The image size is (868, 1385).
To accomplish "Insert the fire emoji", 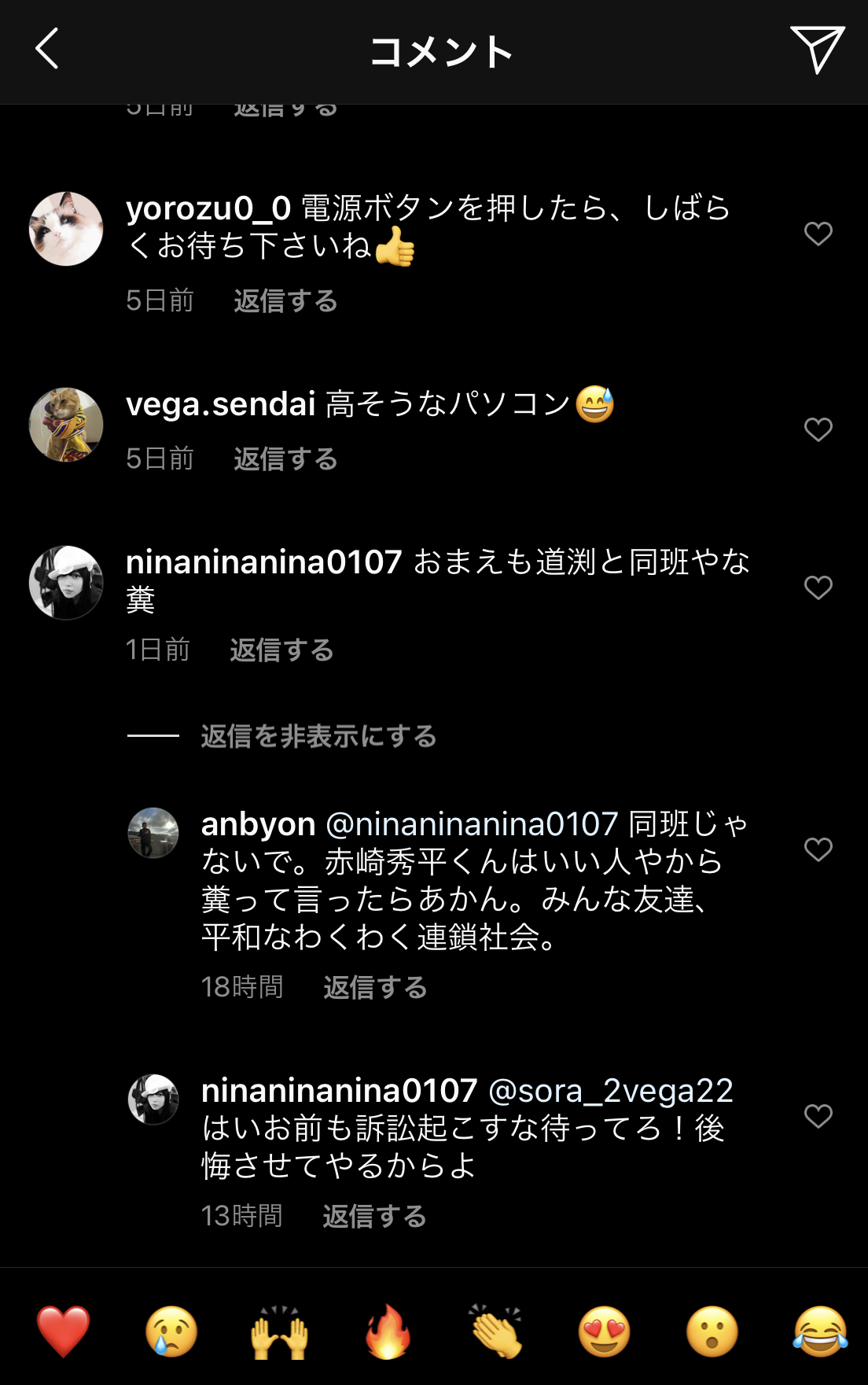I will pyautogui.click(x=388, y=1332).
